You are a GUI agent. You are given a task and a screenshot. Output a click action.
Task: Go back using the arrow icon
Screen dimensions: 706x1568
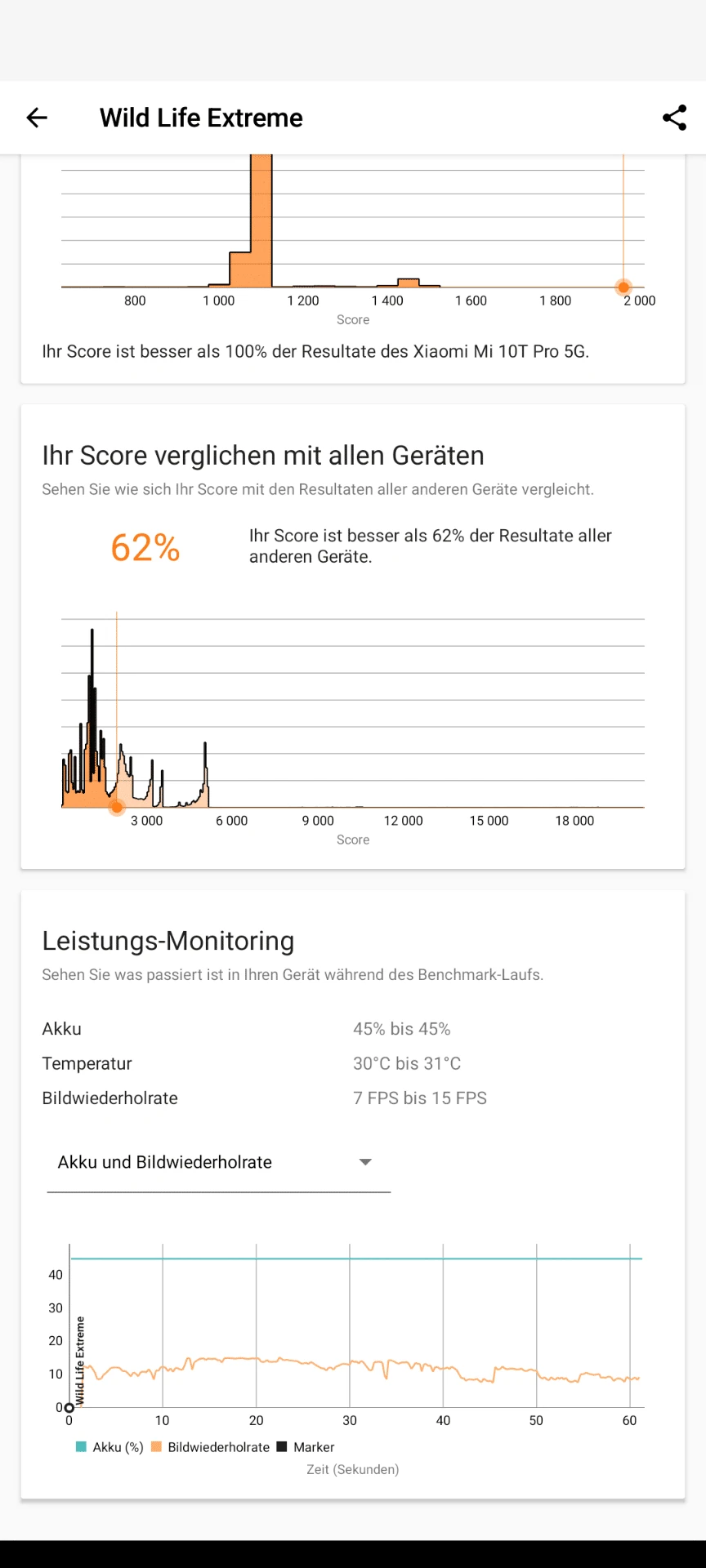(37, 118)
